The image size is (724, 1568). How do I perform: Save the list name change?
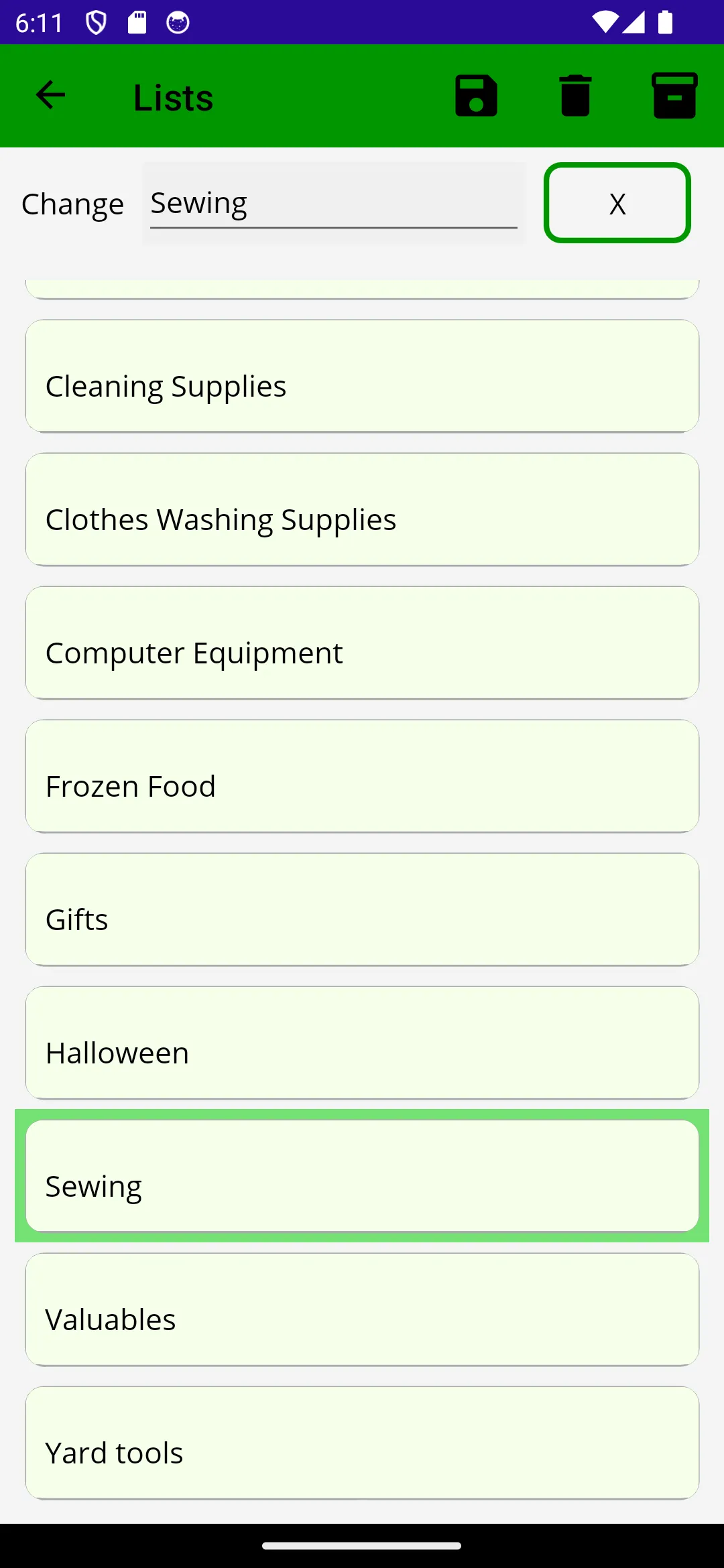point(476,96)
